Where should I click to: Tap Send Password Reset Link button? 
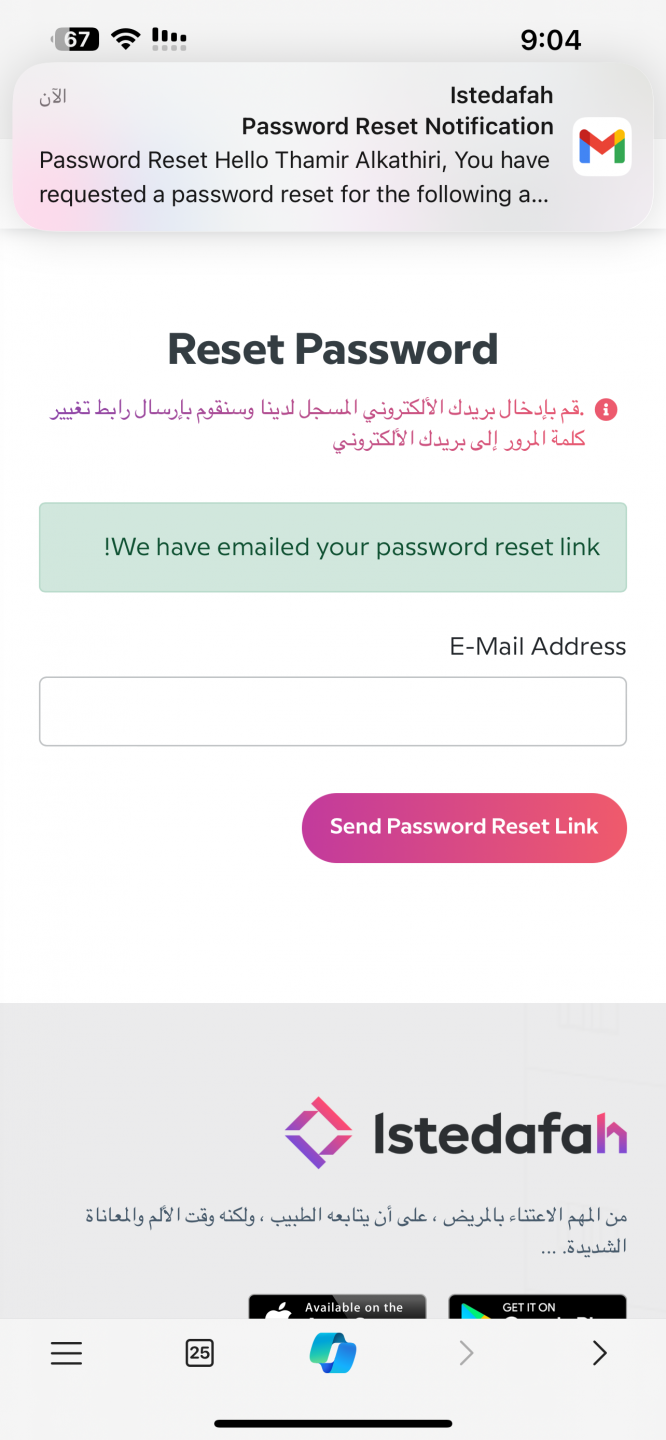coord(464,827)
